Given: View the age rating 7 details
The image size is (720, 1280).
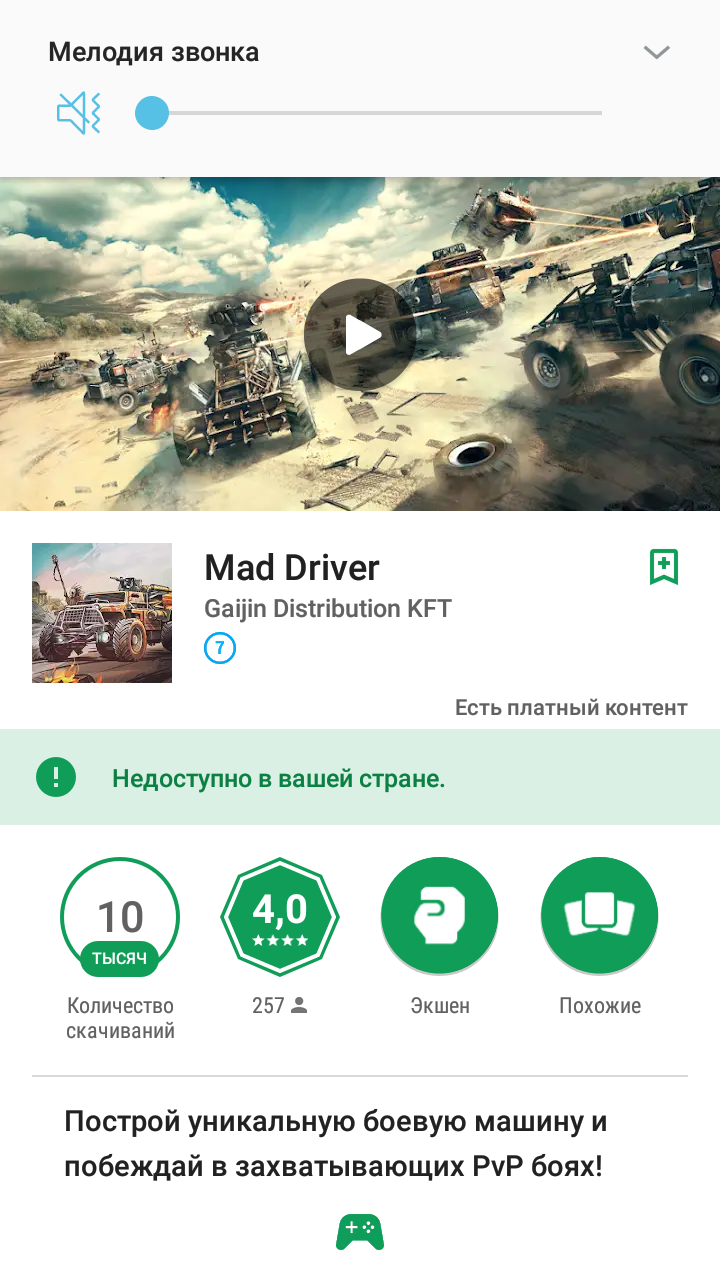Looking at the screenshot, I should (x=220, y=649).
